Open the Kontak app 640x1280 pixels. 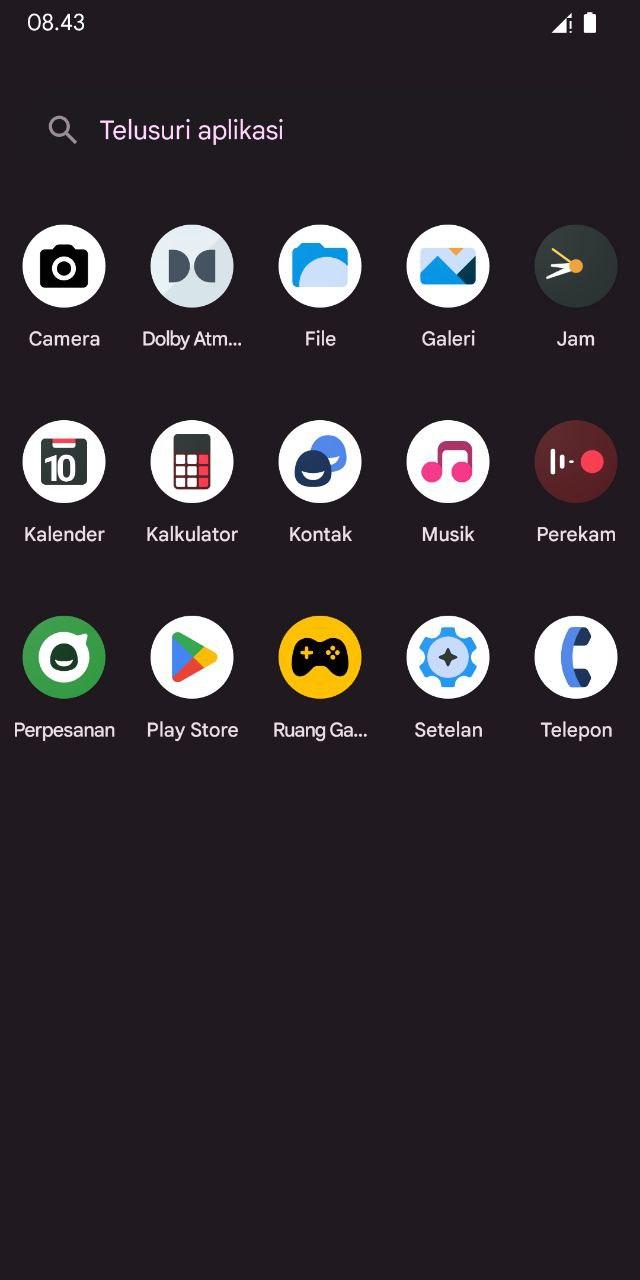coord(320,462)
